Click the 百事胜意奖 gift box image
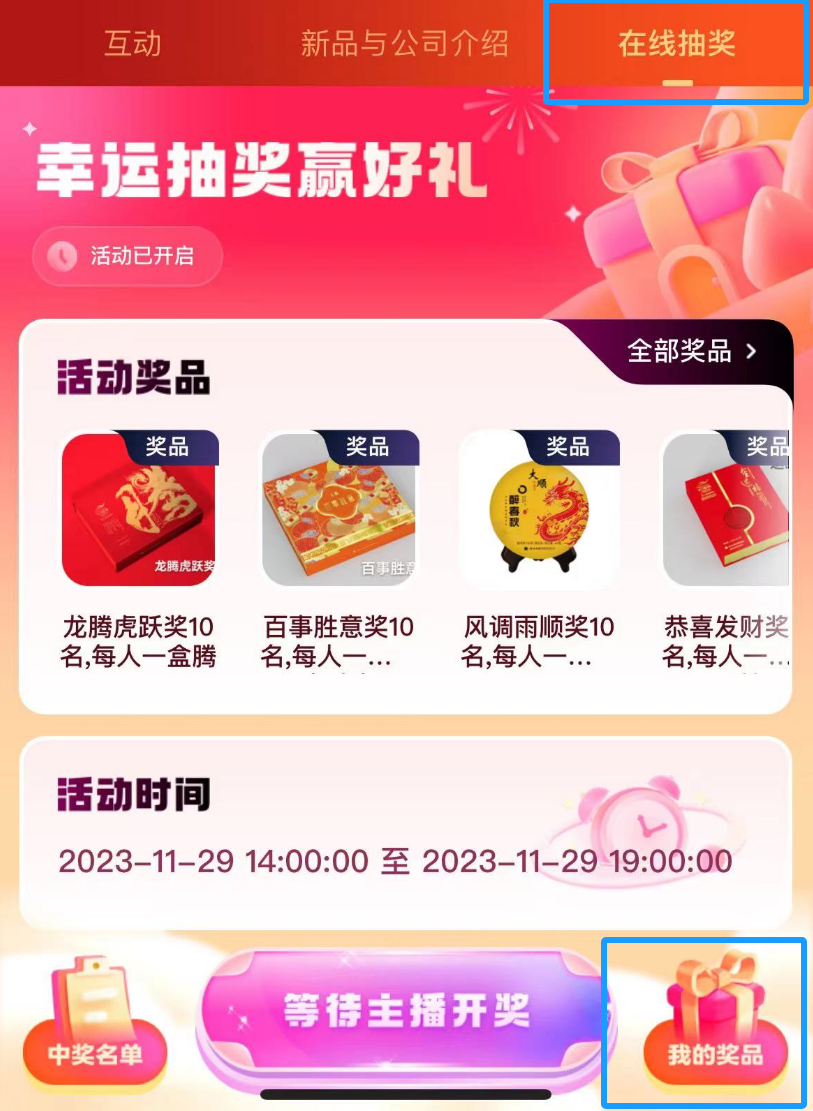 click(339, 508)
